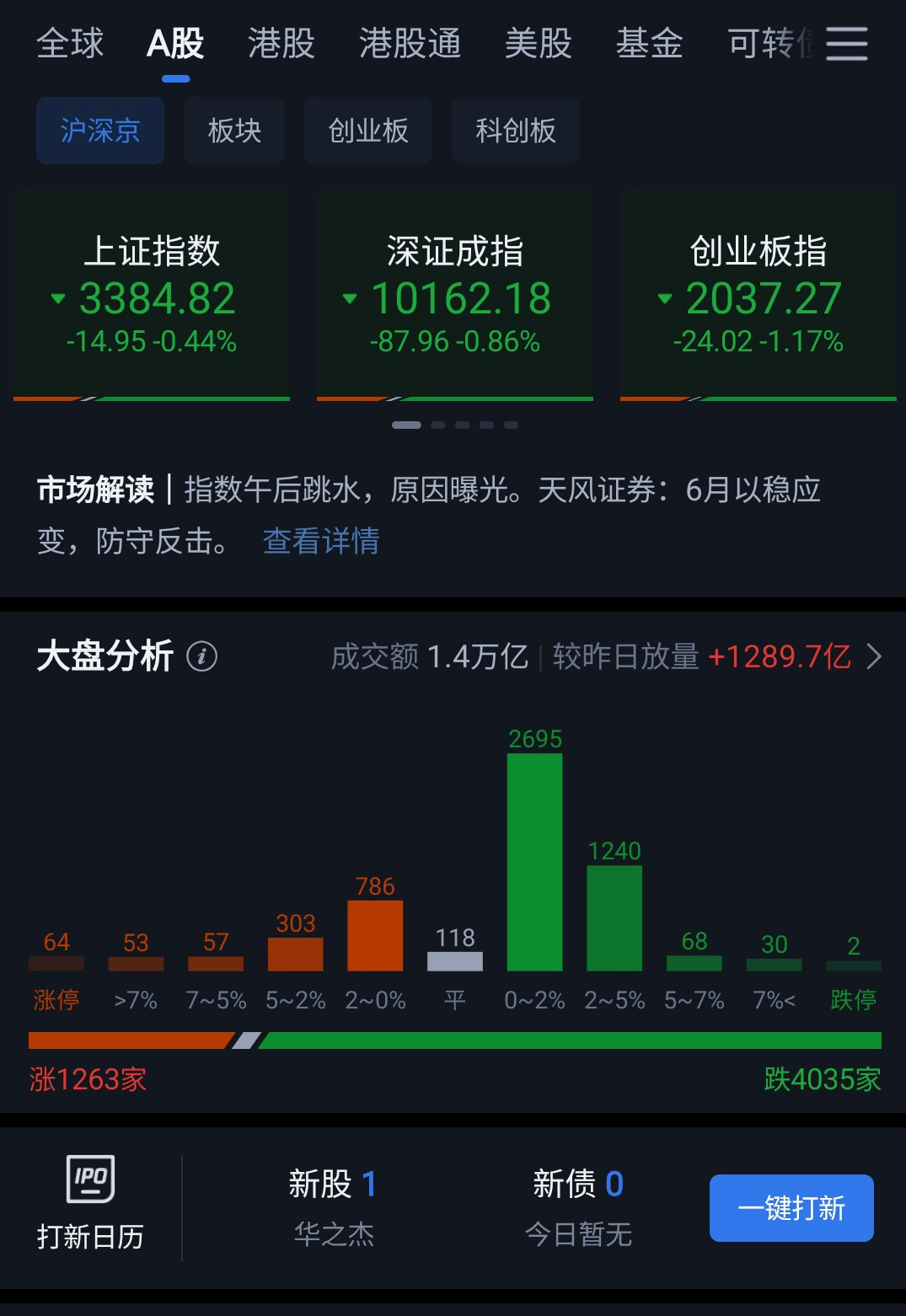
Task: Select the 创业板 sub-tab
Action: coord(368,131)
